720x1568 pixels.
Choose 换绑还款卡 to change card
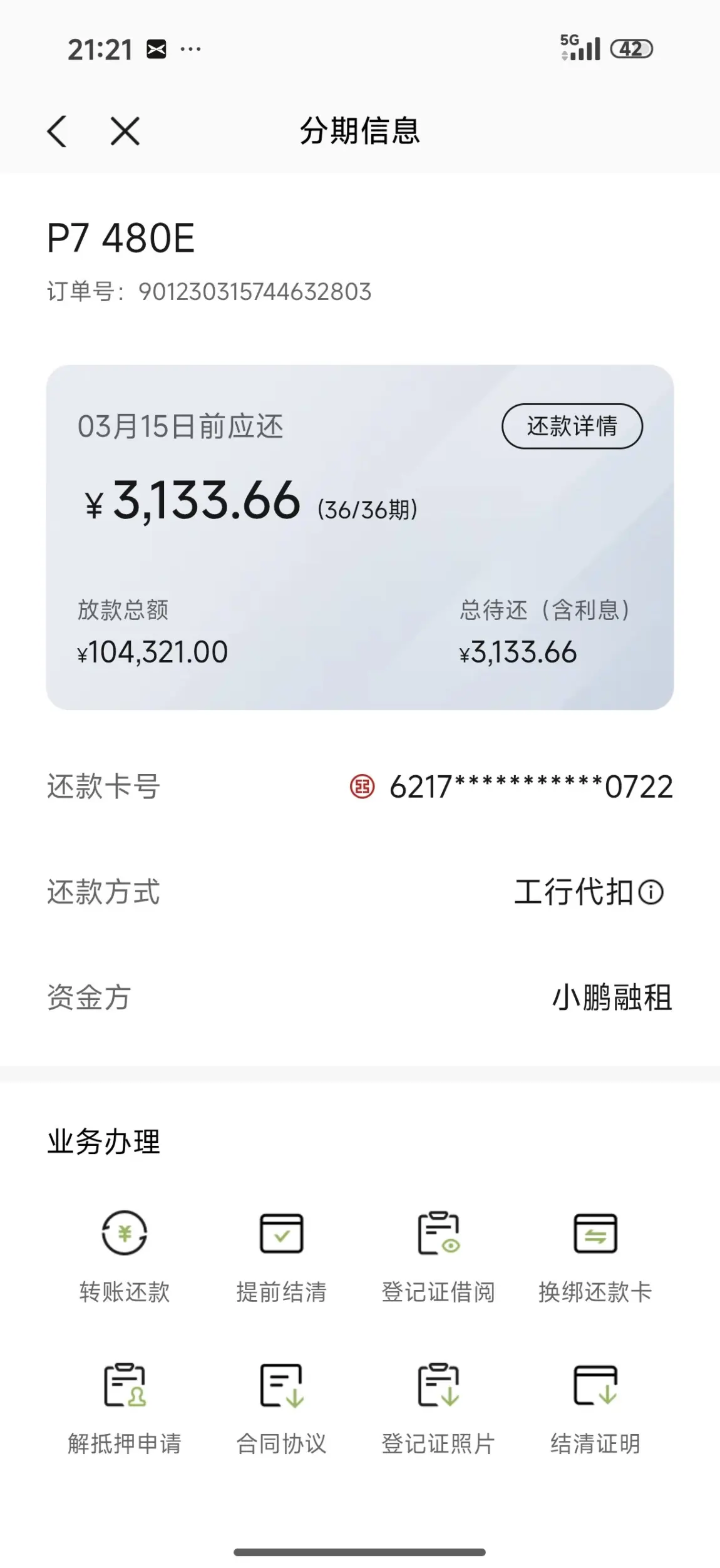click(595, 1255)
